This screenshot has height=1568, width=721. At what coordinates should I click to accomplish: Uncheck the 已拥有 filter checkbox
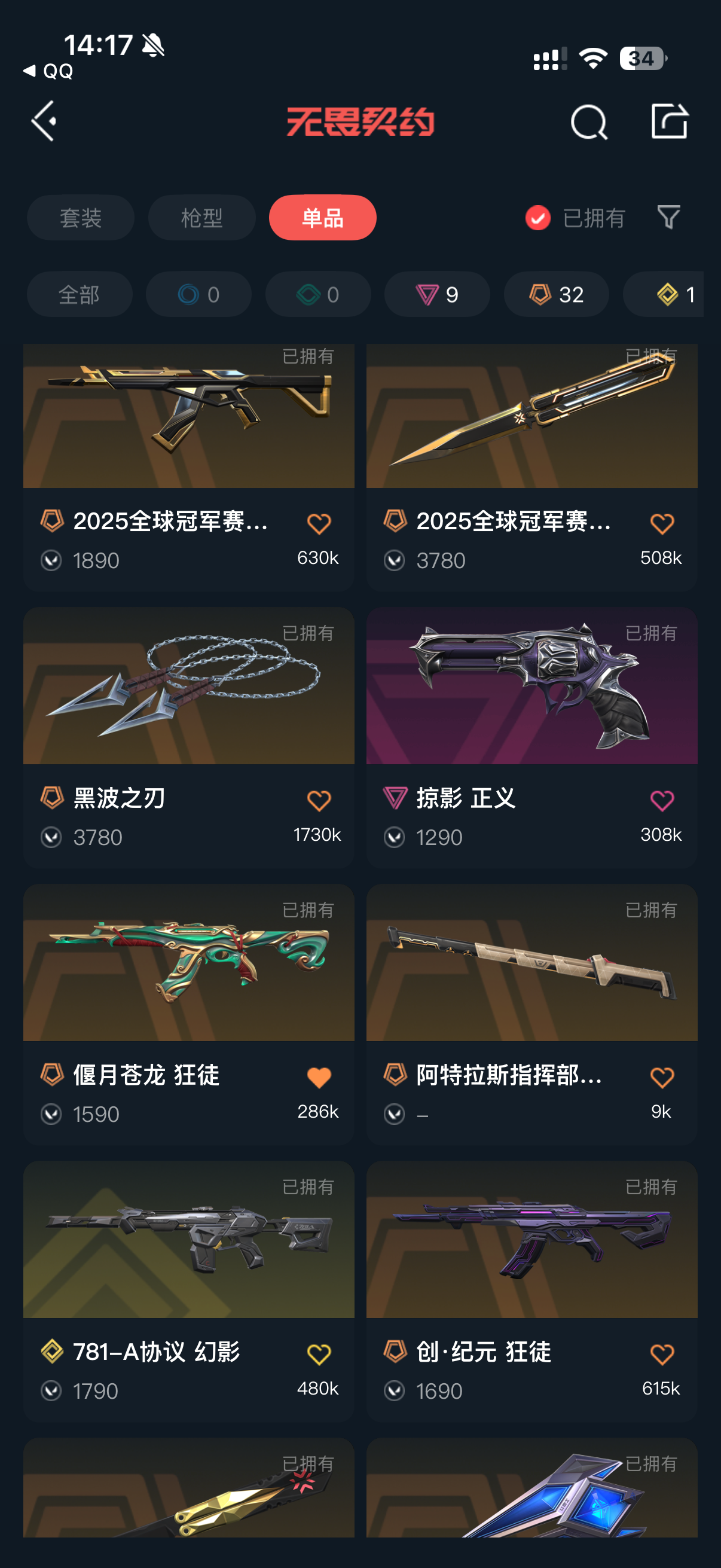pyautogui.click(x=538, y=218)
